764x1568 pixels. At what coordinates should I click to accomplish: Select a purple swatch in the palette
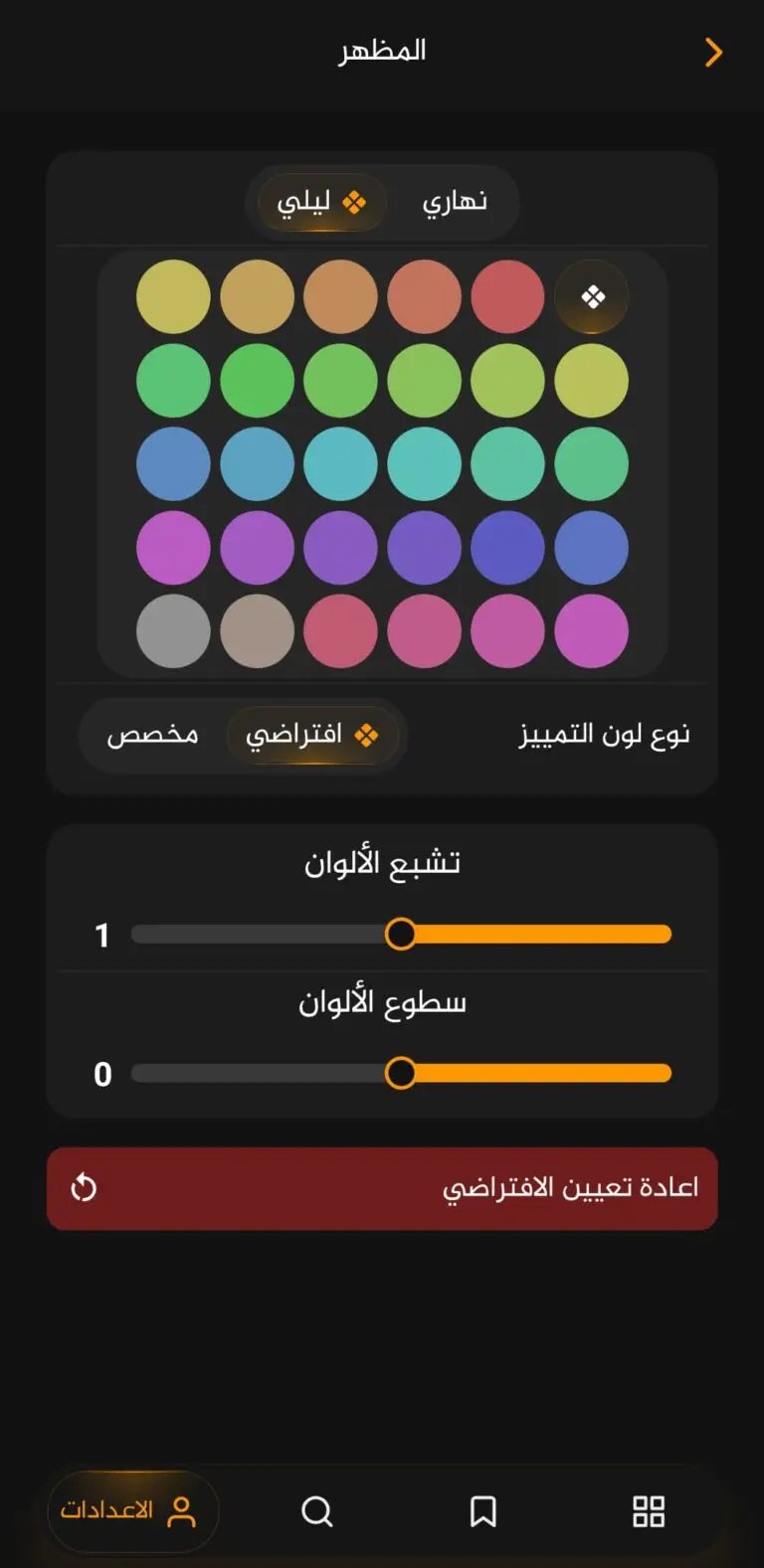coord(257,549)
